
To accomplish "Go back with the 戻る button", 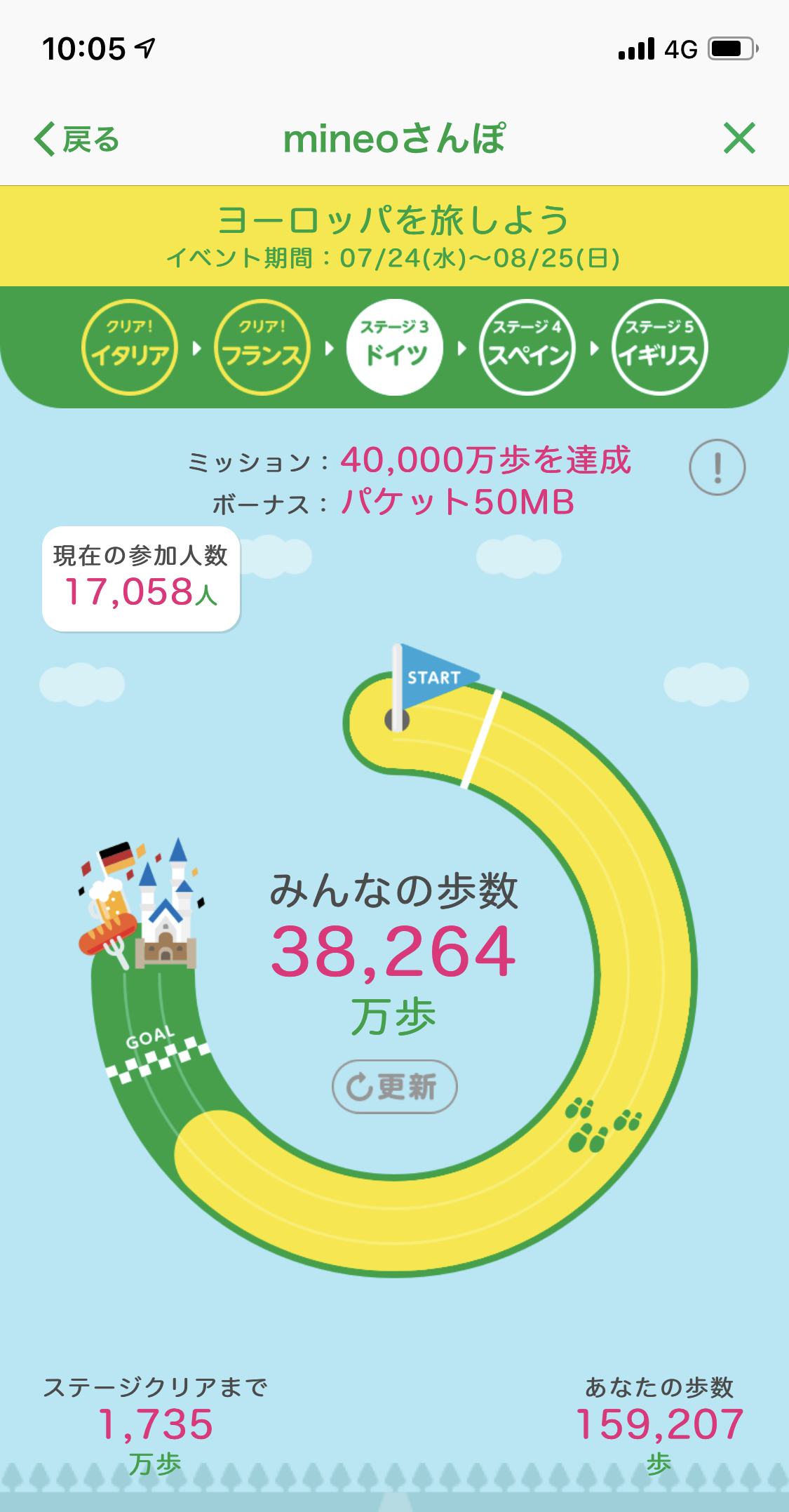I will tap(77, 139).
